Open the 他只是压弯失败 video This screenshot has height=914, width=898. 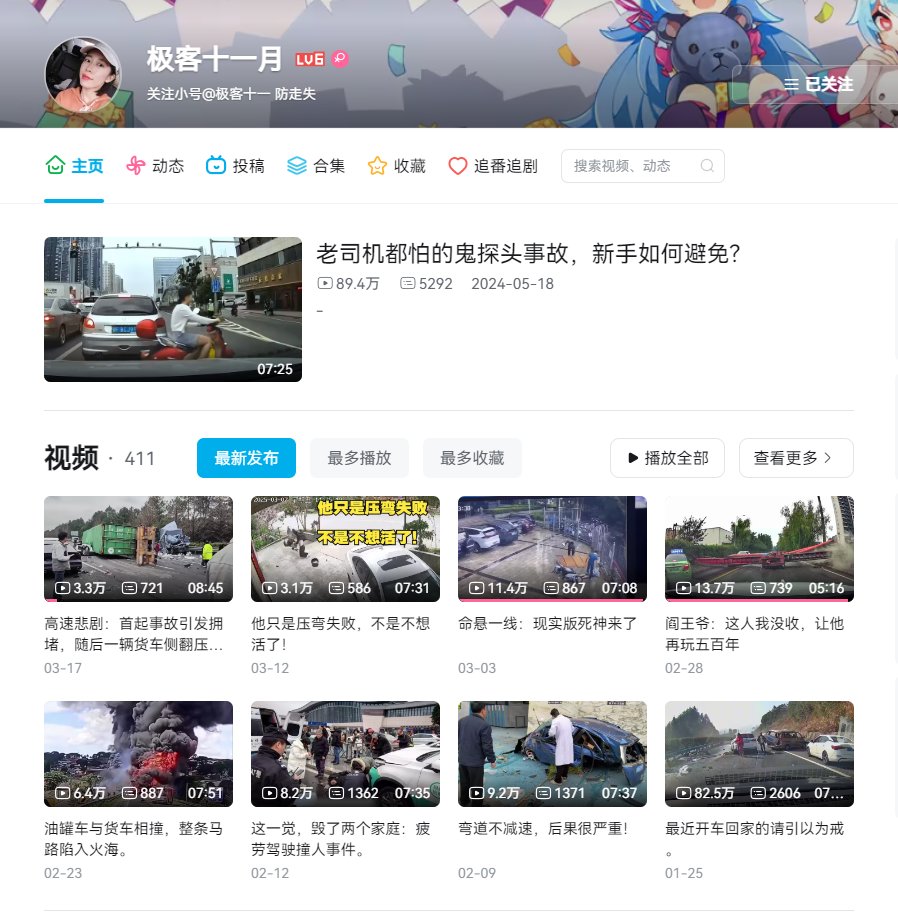[x=345, y=549]
